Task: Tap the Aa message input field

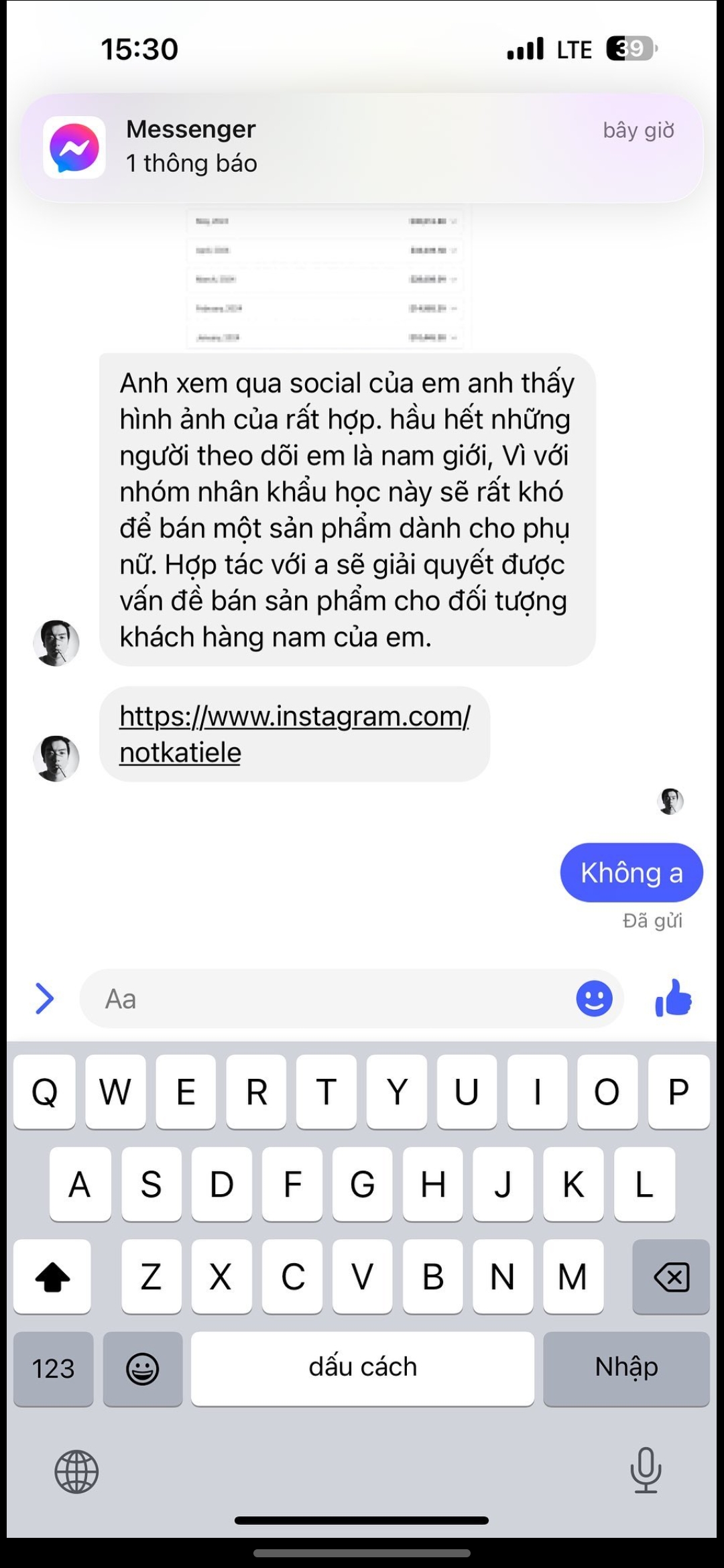Action: 328,999
